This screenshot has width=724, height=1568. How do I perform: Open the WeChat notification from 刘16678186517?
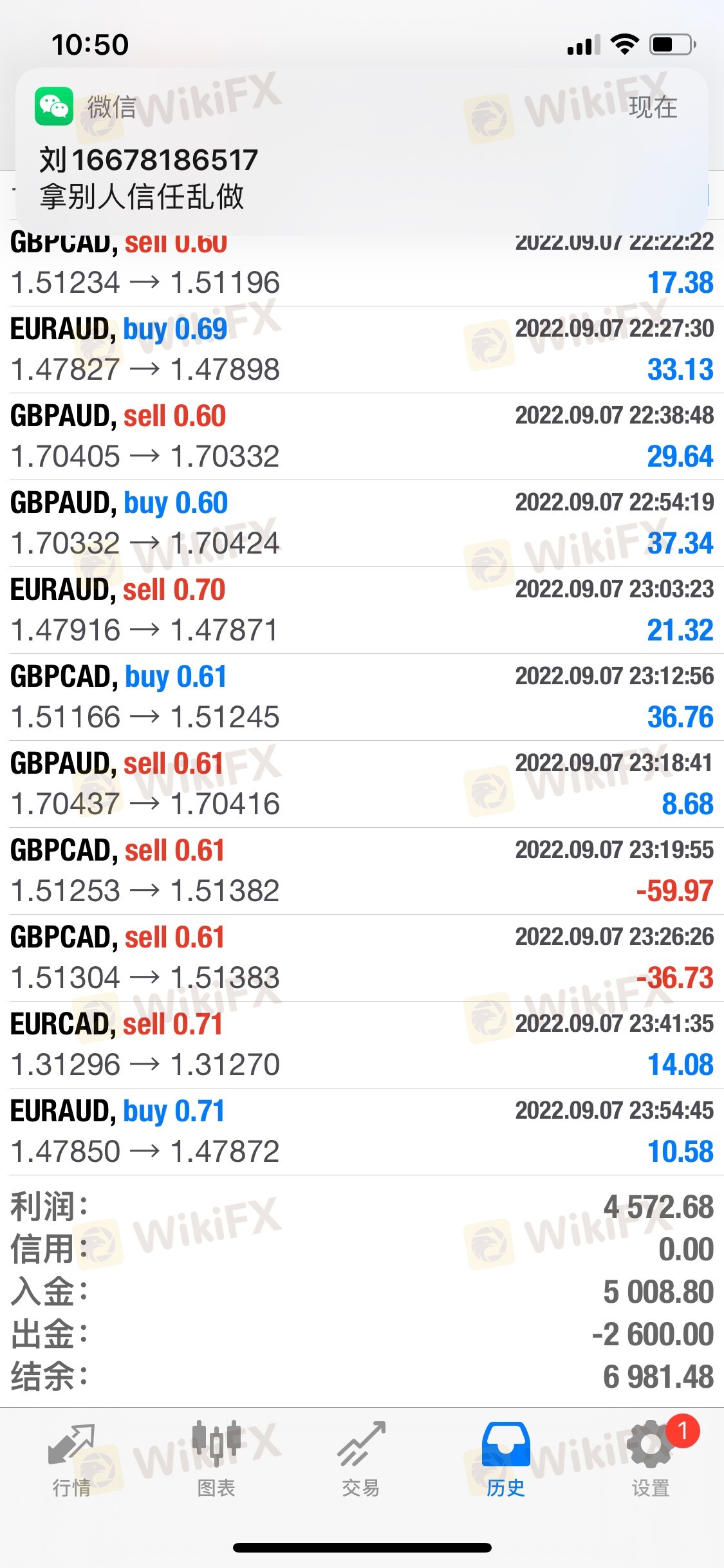click(362, 151)
